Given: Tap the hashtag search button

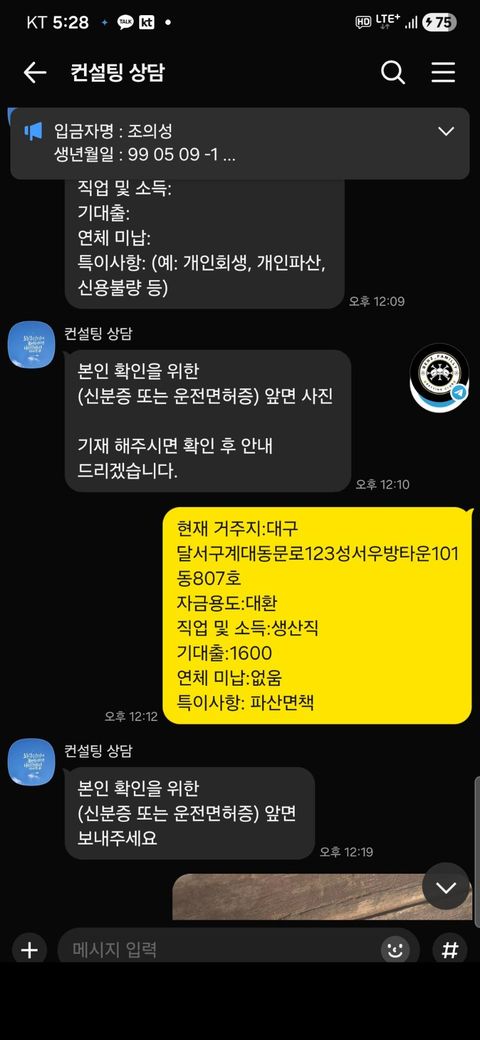Looking at the screenshot, I should (450, 950).
